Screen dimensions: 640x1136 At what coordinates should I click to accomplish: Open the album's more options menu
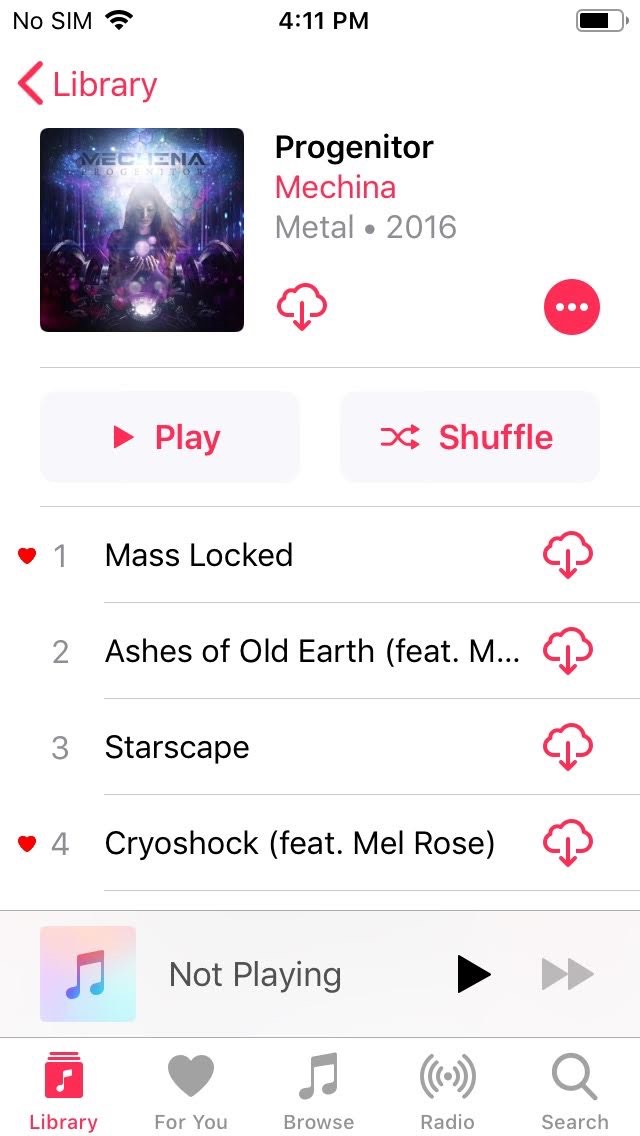click(572, 306)
